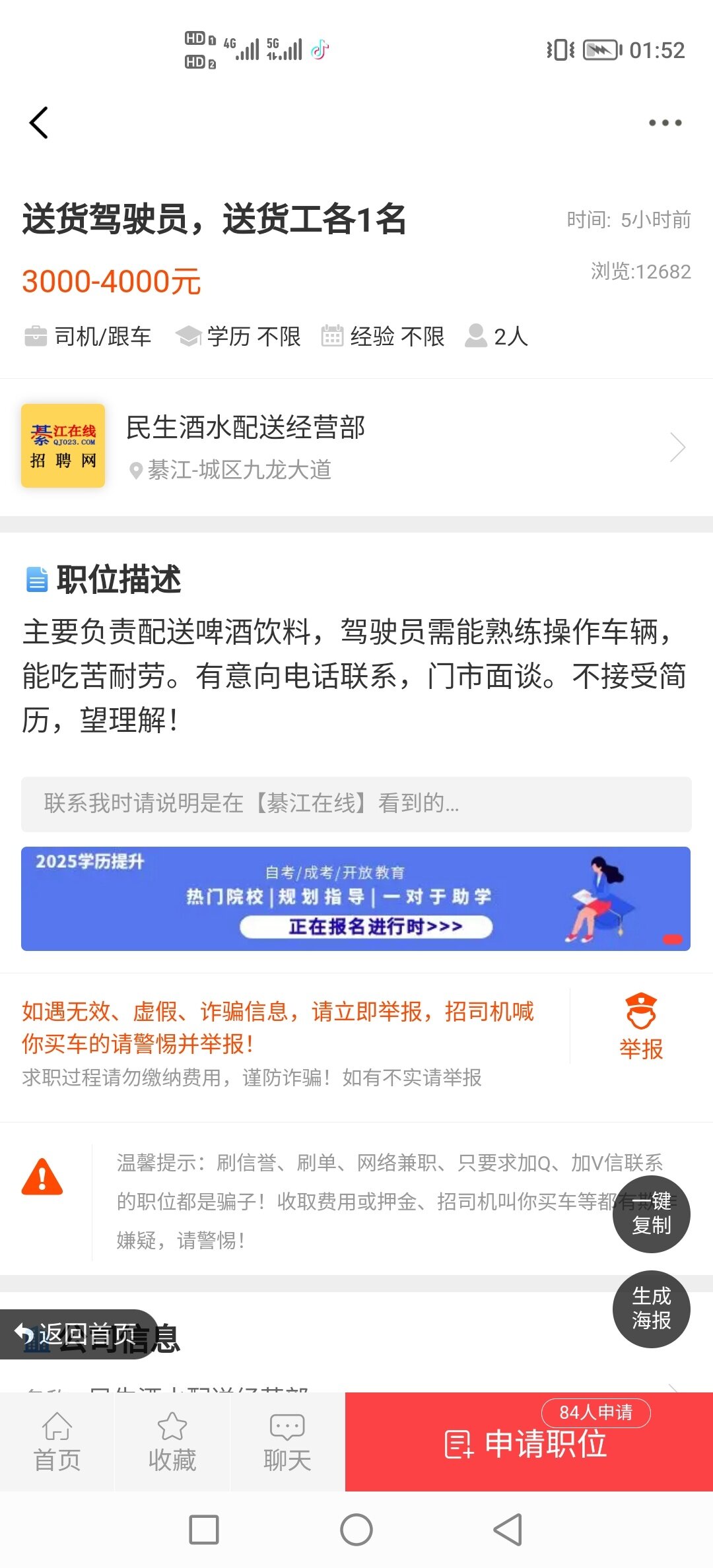Go back using the top-left arrow

coord(40,123)
